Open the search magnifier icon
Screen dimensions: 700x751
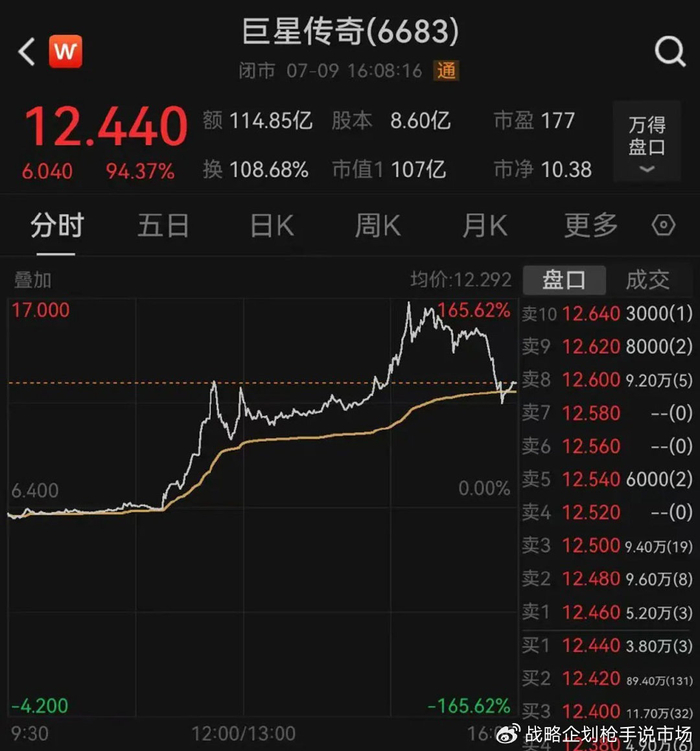tap(669, 50)
